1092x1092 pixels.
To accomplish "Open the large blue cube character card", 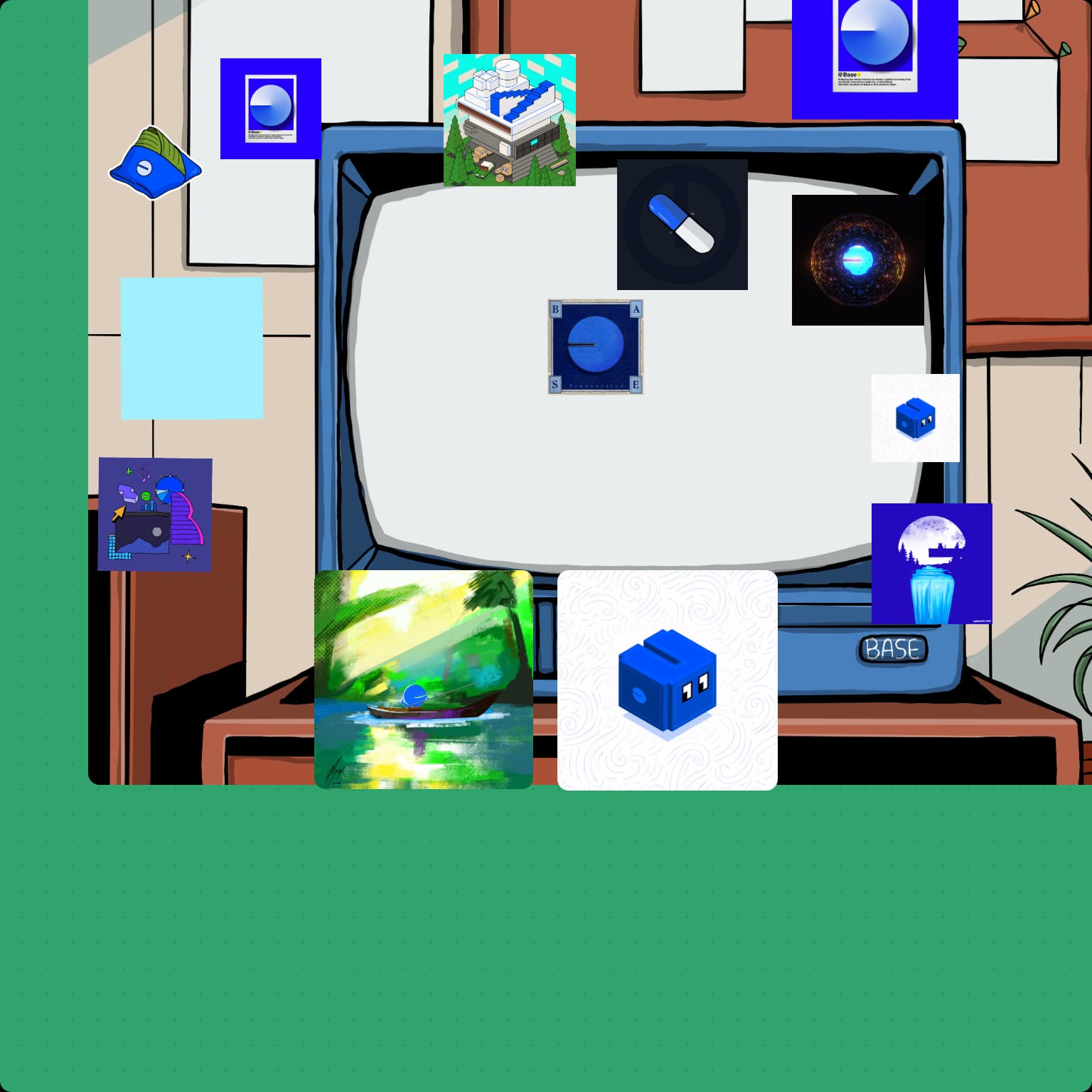I will coord(667,680).
